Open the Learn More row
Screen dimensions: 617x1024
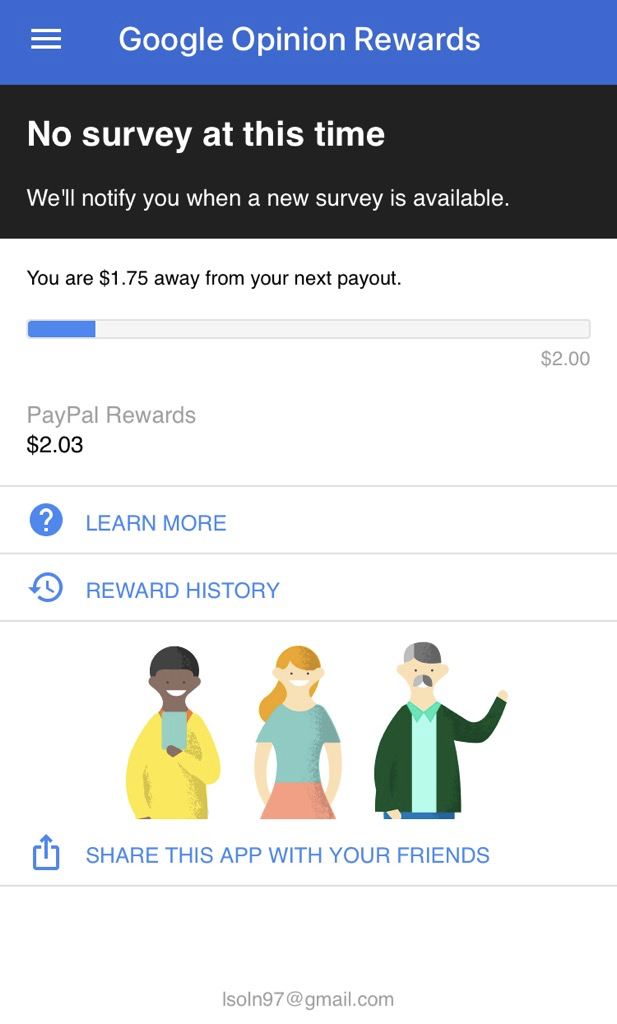coord(156,522)
